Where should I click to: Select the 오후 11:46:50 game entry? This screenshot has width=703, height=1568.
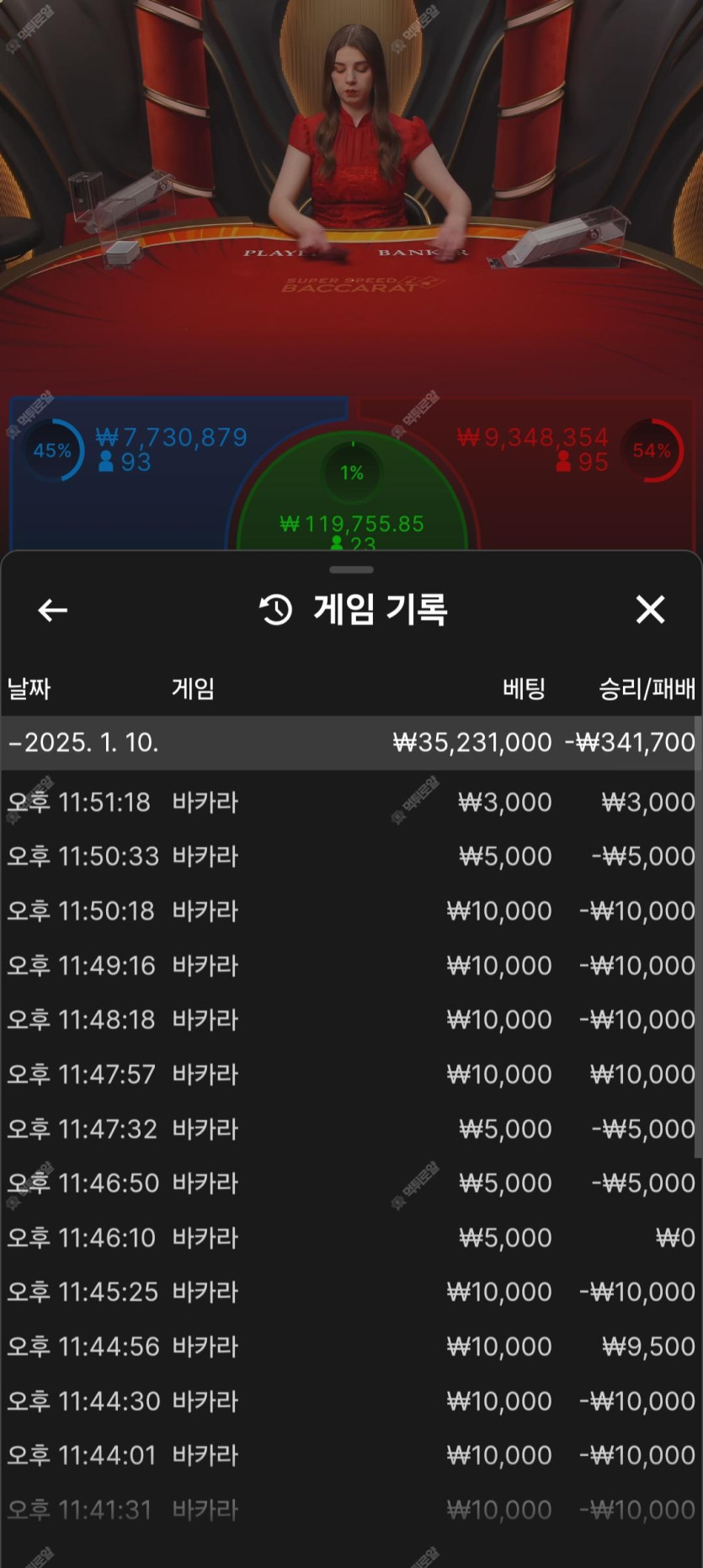pos(350,1183)
